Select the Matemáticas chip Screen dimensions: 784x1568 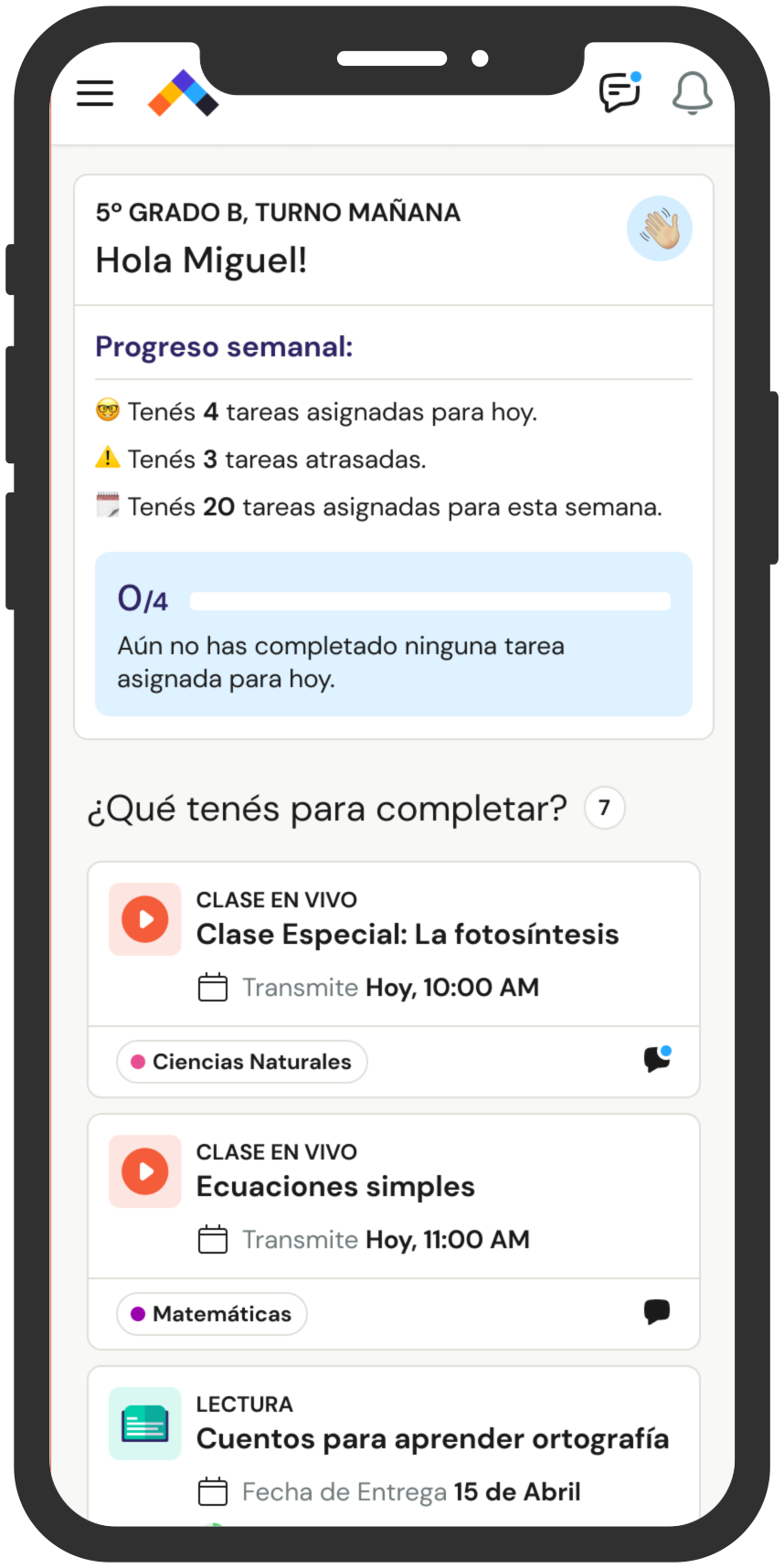click(212, 1314)
